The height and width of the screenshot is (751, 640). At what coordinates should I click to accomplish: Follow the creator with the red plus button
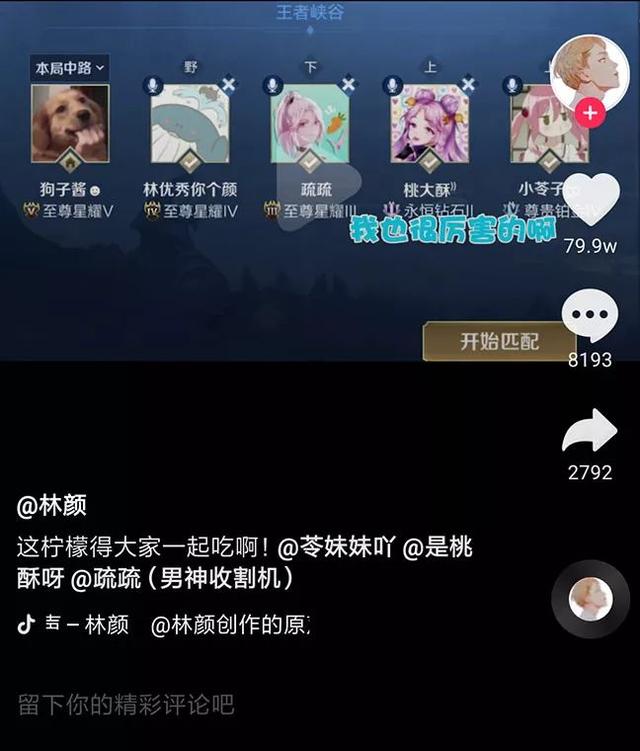pyautogui.click(x=590, y=113)
